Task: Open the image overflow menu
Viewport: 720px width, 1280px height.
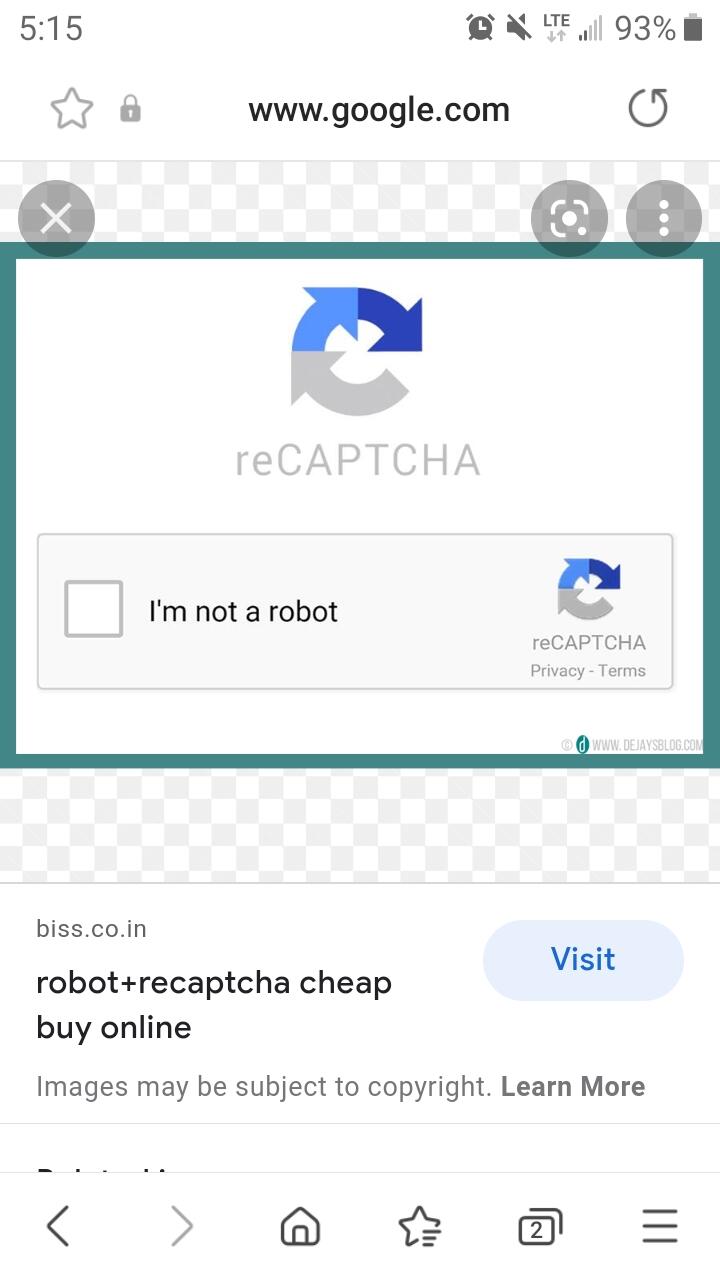Action: (664, 218)
